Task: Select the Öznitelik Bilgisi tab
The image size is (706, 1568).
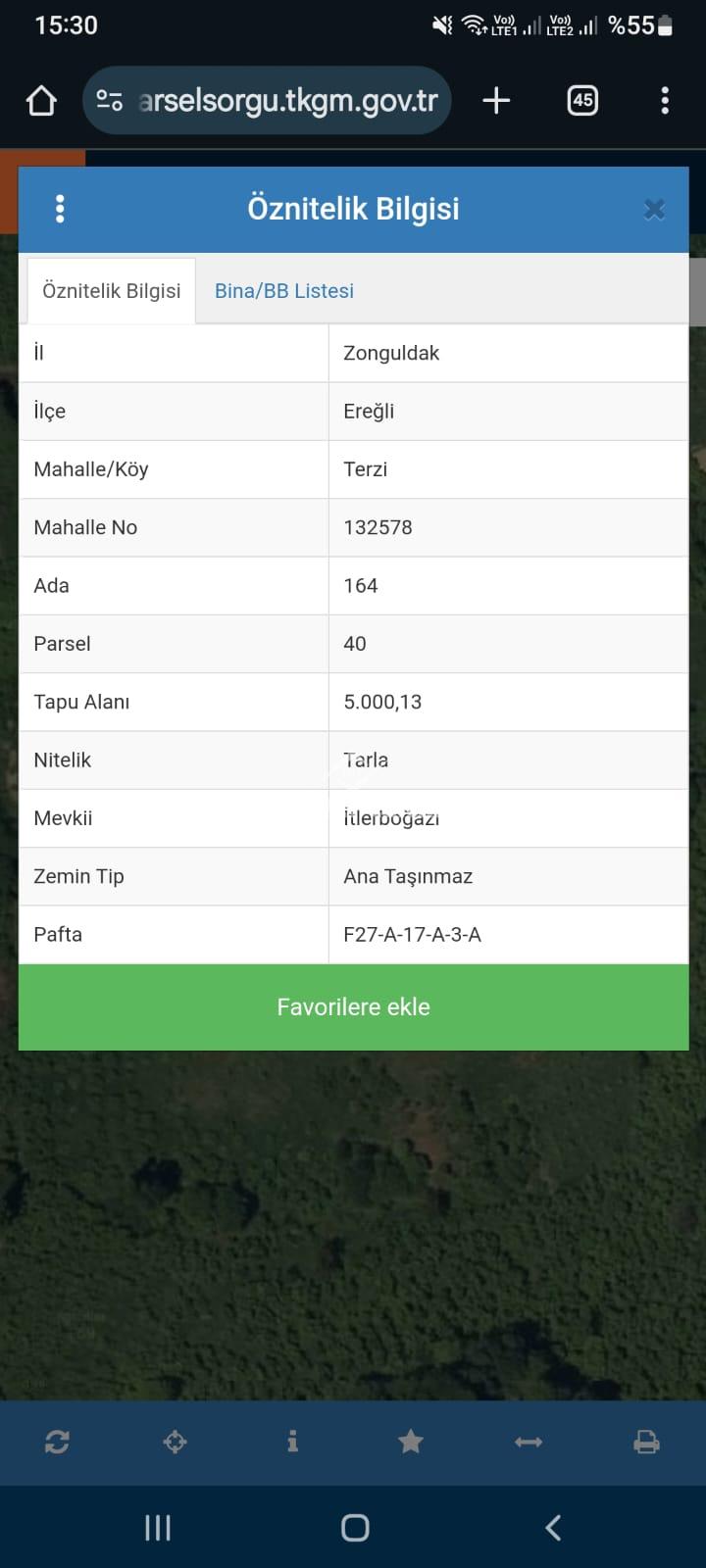Action: (111, 290)
